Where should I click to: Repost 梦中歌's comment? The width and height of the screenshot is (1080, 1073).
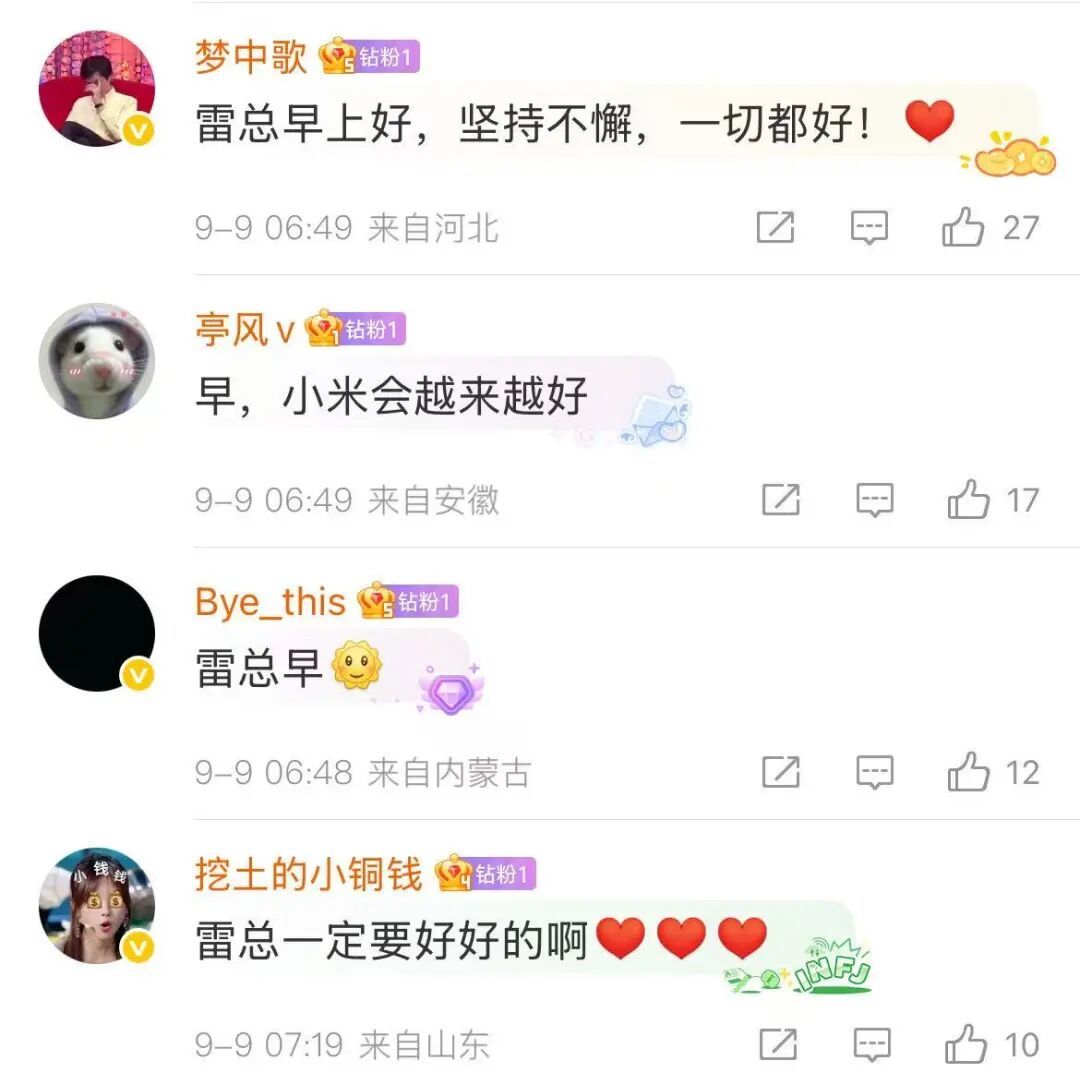tap(776, 228)
